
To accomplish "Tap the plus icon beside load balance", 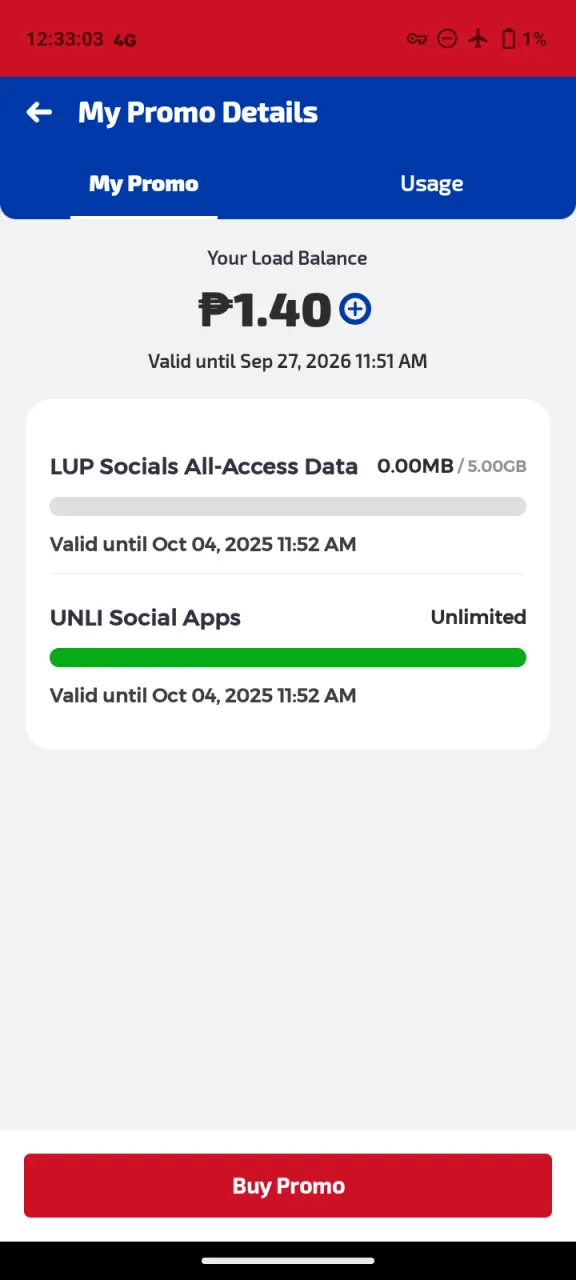I will pos(355,309).
